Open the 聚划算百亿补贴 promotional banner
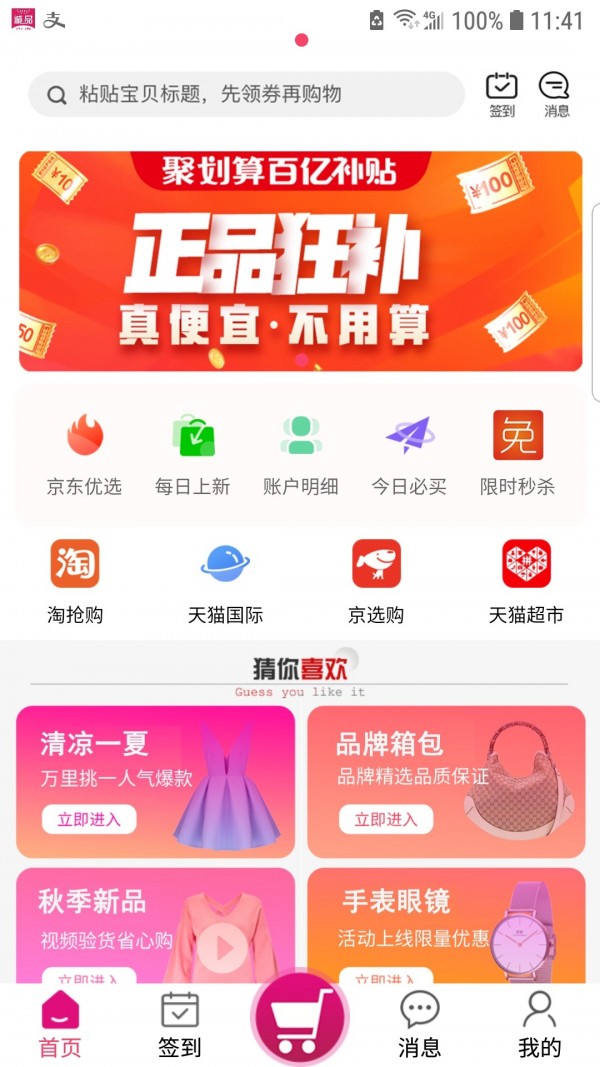 300,261
